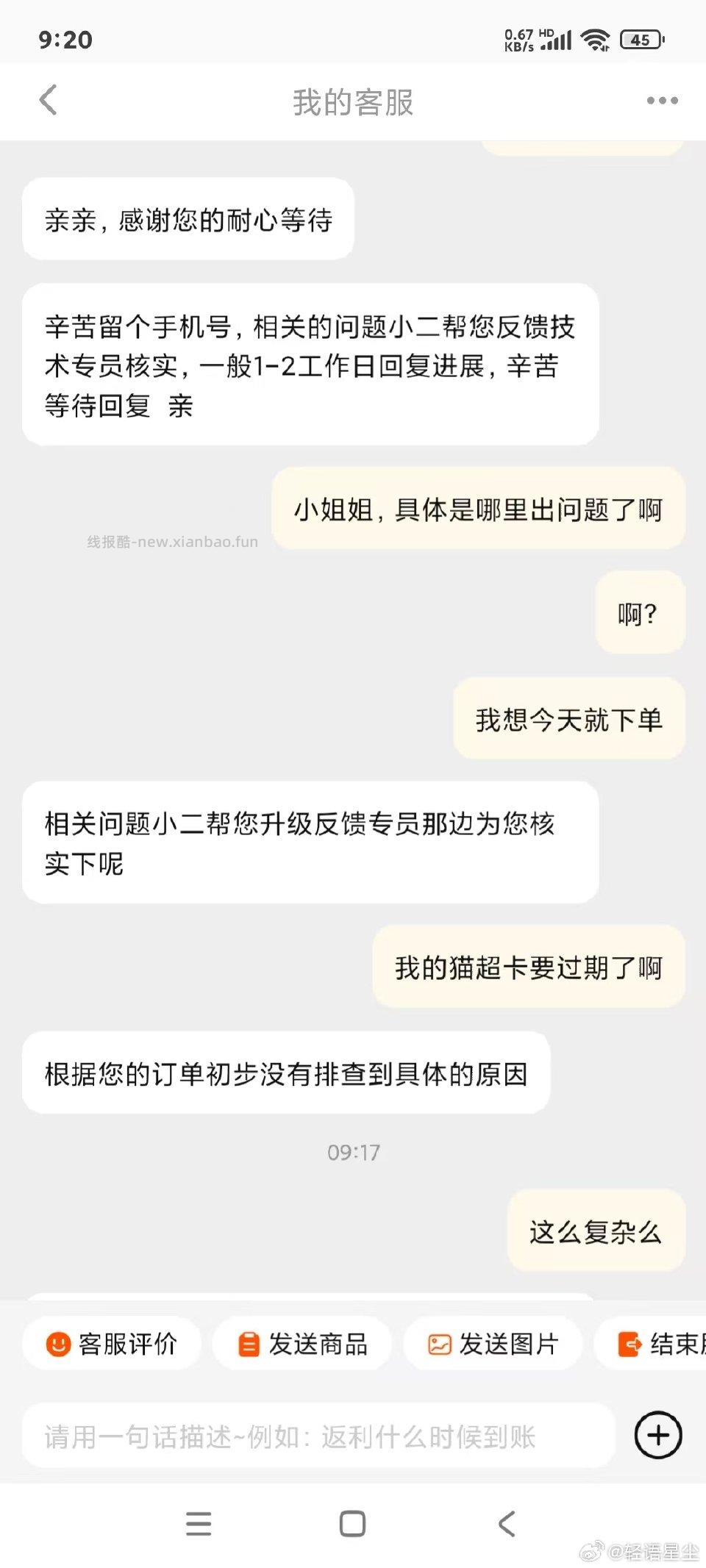
Task: Tap the battery indicator showing 45
Action: pyautogui.click(x=639, y=40)
